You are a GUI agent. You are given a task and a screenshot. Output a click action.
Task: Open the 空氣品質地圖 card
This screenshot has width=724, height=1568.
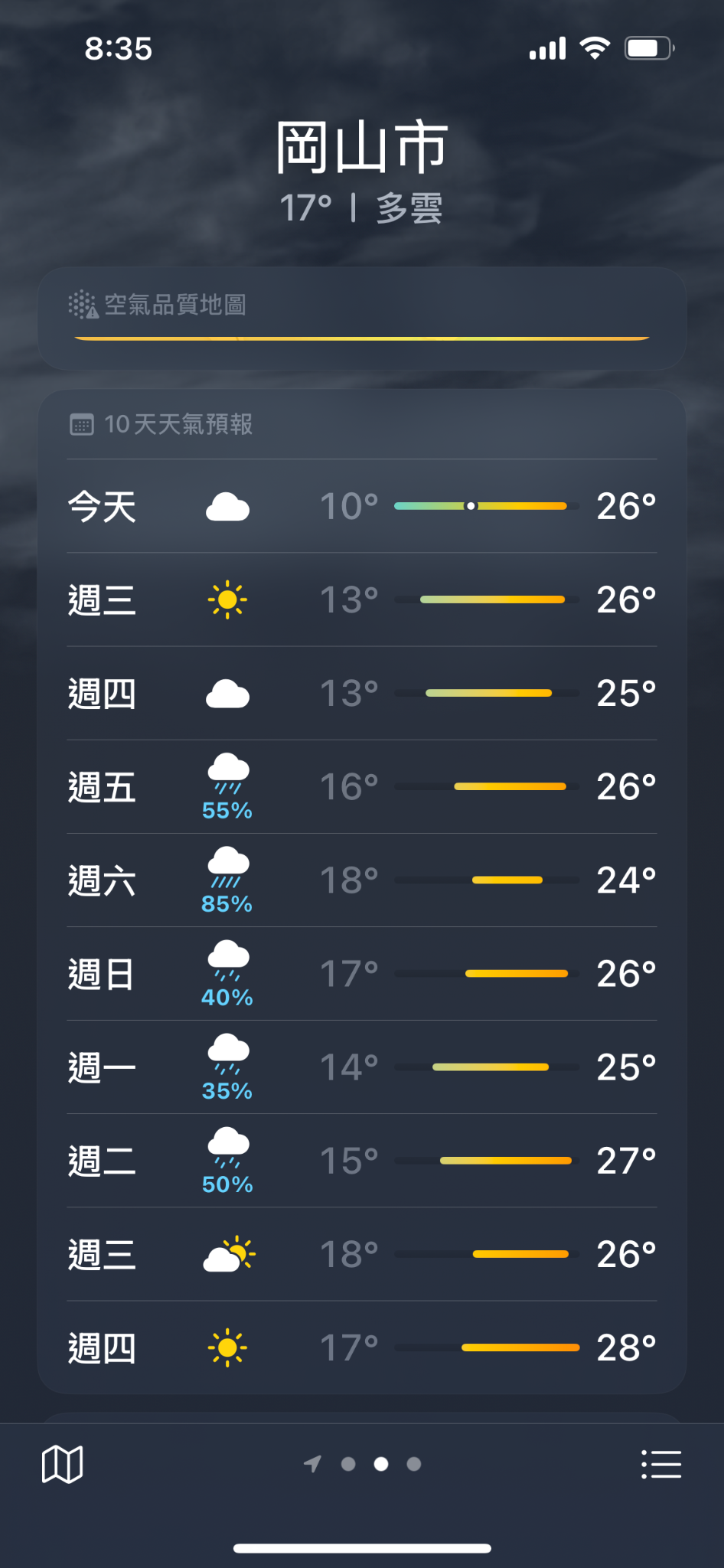(x=362, y=318)
